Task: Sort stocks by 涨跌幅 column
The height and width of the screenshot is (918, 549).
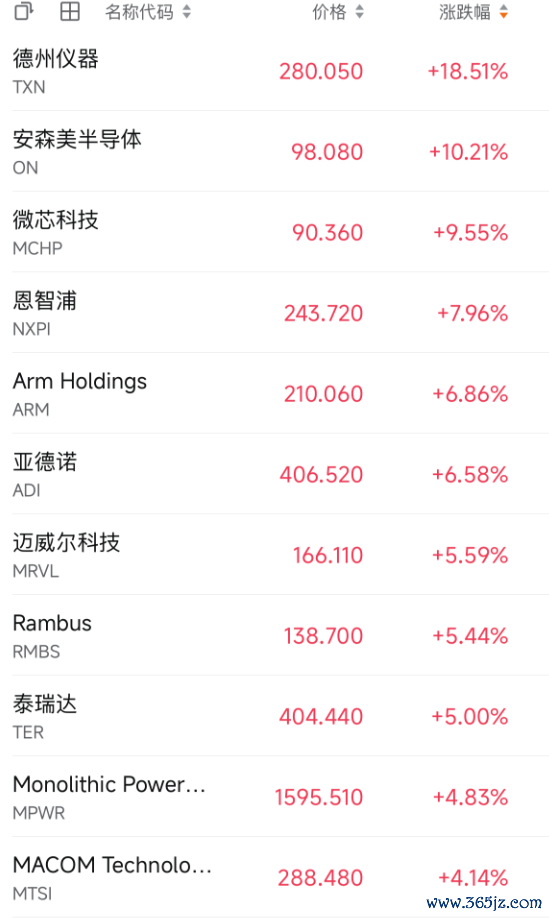Action: 473,12
